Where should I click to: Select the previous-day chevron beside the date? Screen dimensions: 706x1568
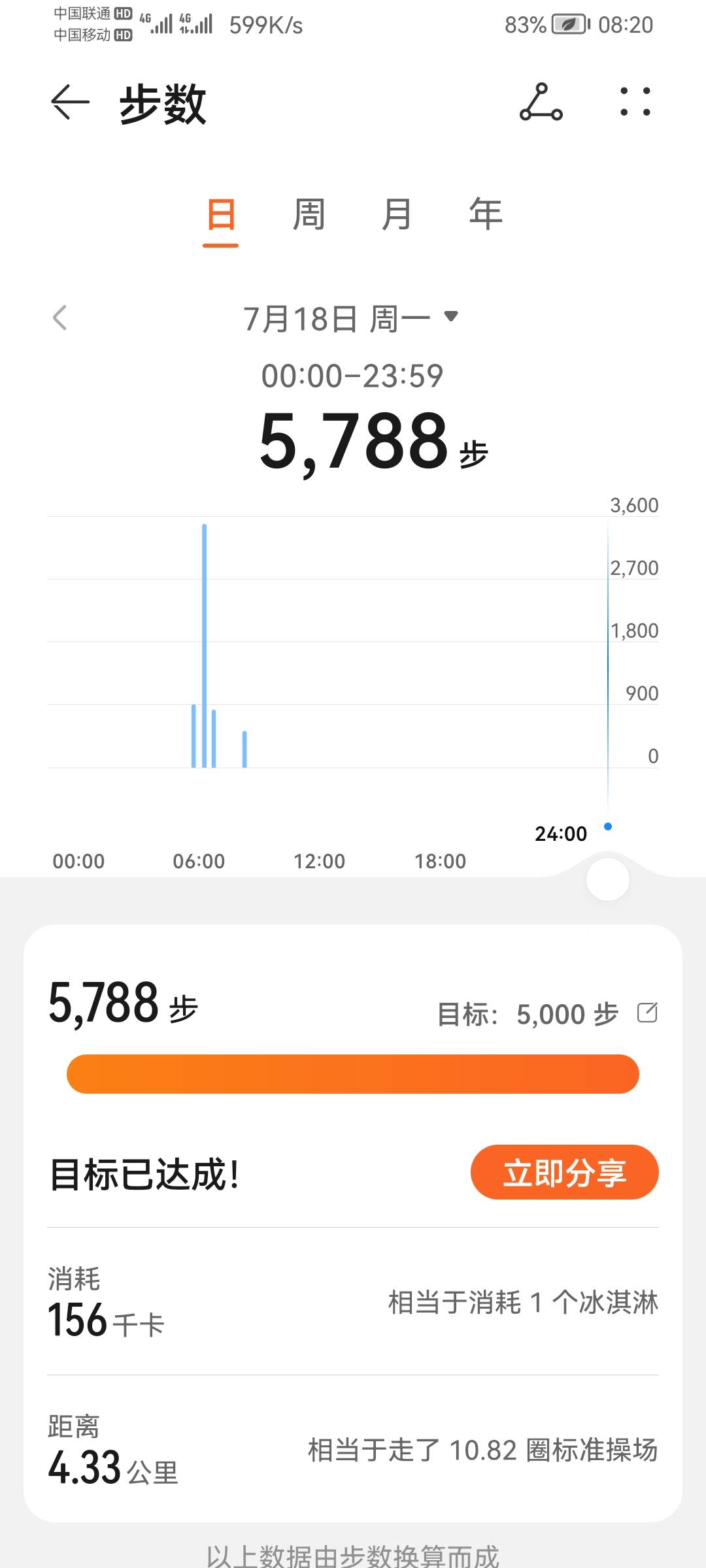[59, 317]
